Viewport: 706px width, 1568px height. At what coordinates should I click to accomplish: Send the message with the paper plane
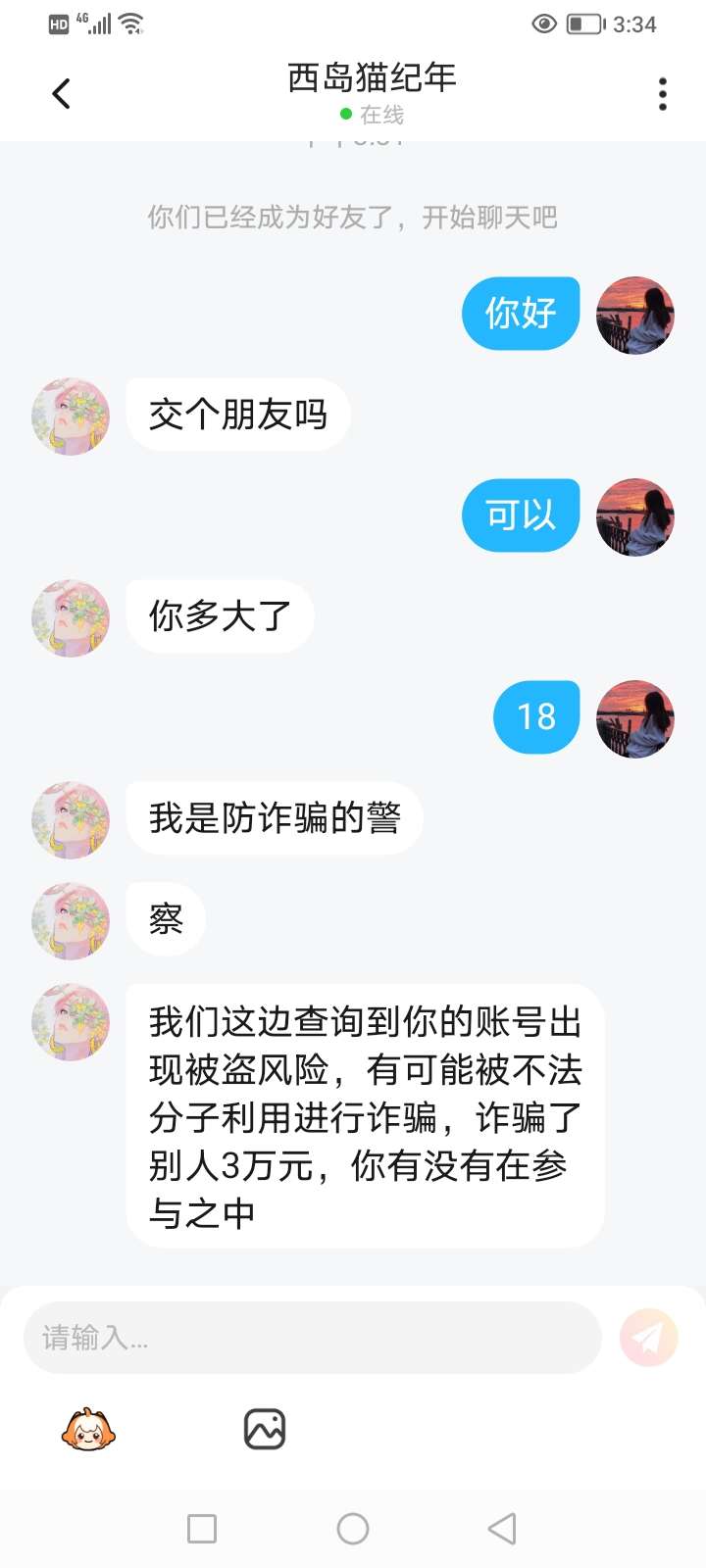(x=648, y=1337)
